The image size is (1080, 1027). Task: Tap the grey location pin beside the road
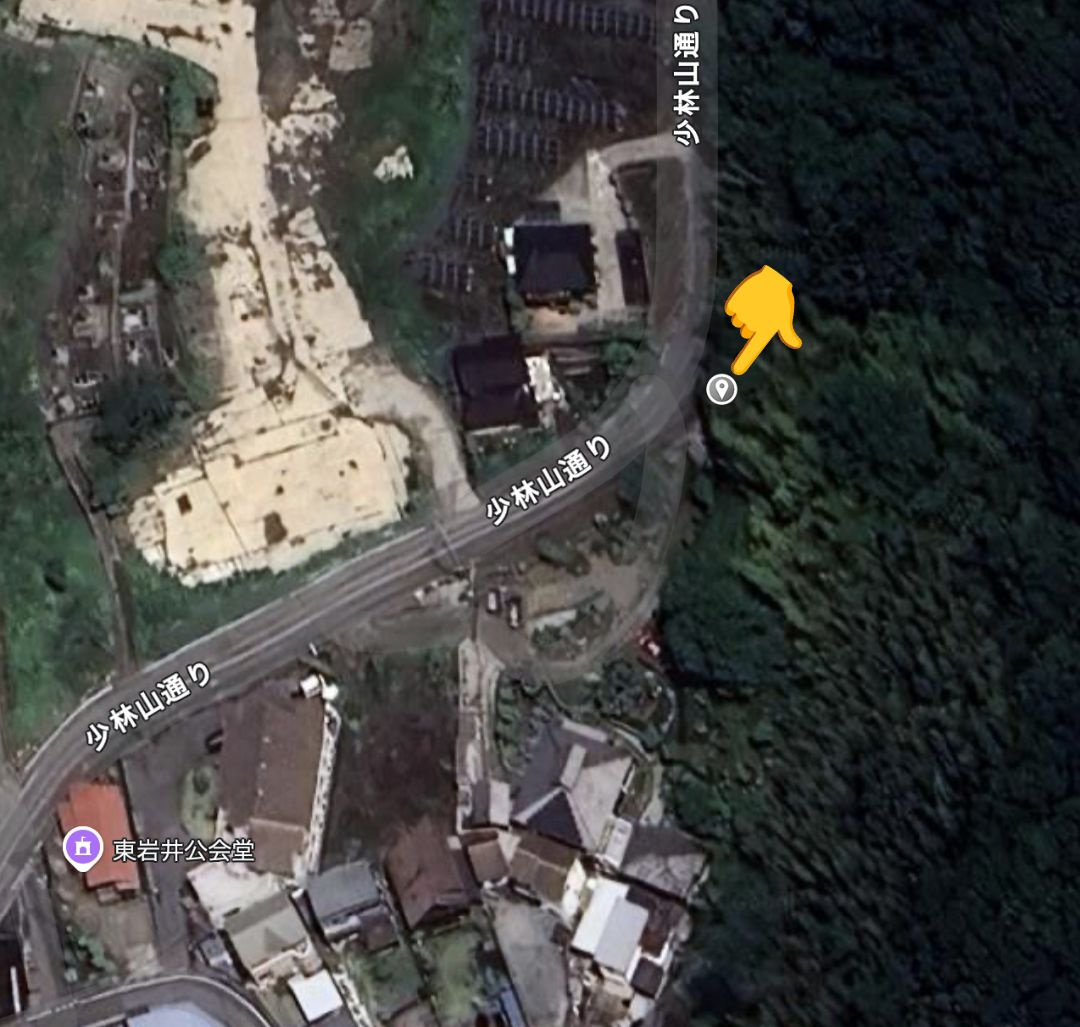(x=721, y=389)
